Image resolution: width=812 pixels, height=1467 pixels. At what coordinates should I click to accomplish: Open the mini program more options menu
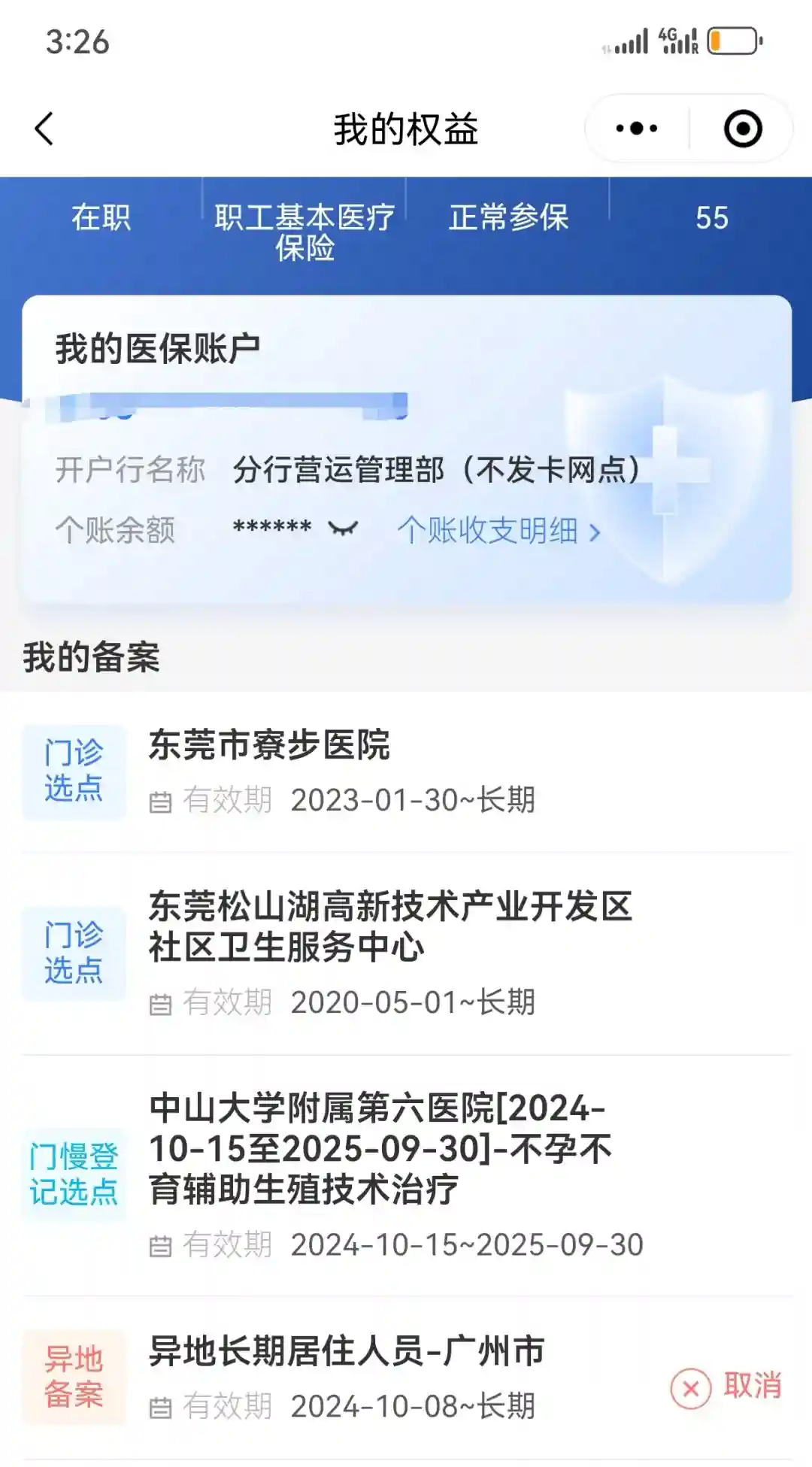636,129
